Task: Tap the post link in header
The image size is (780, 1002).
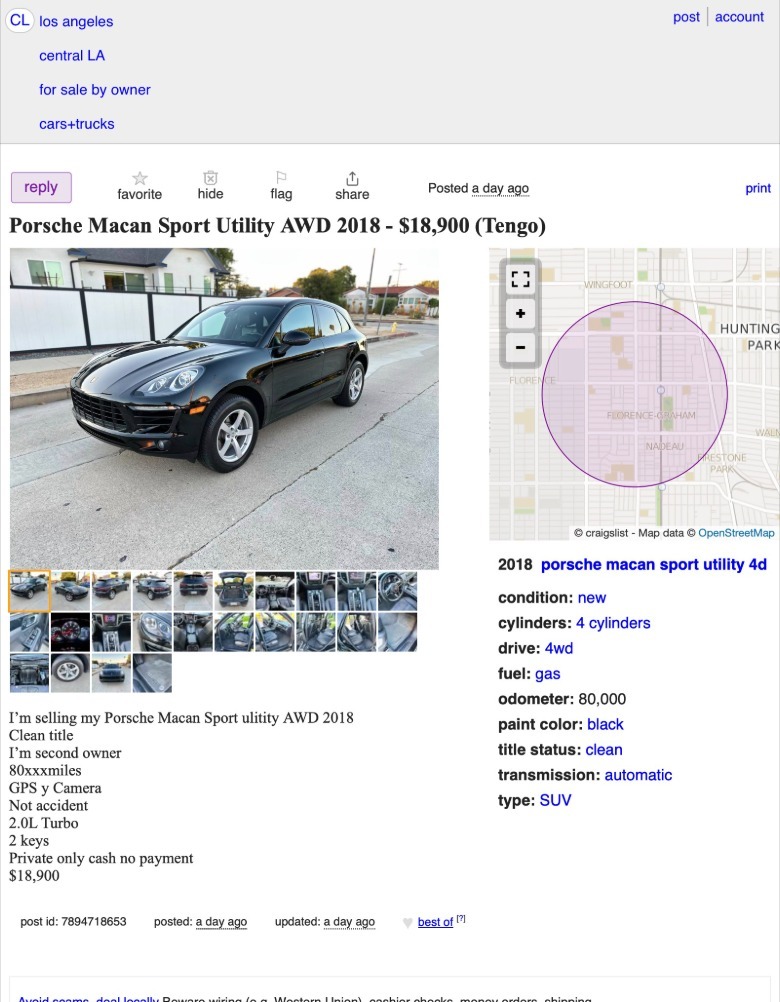Action: 686,17
